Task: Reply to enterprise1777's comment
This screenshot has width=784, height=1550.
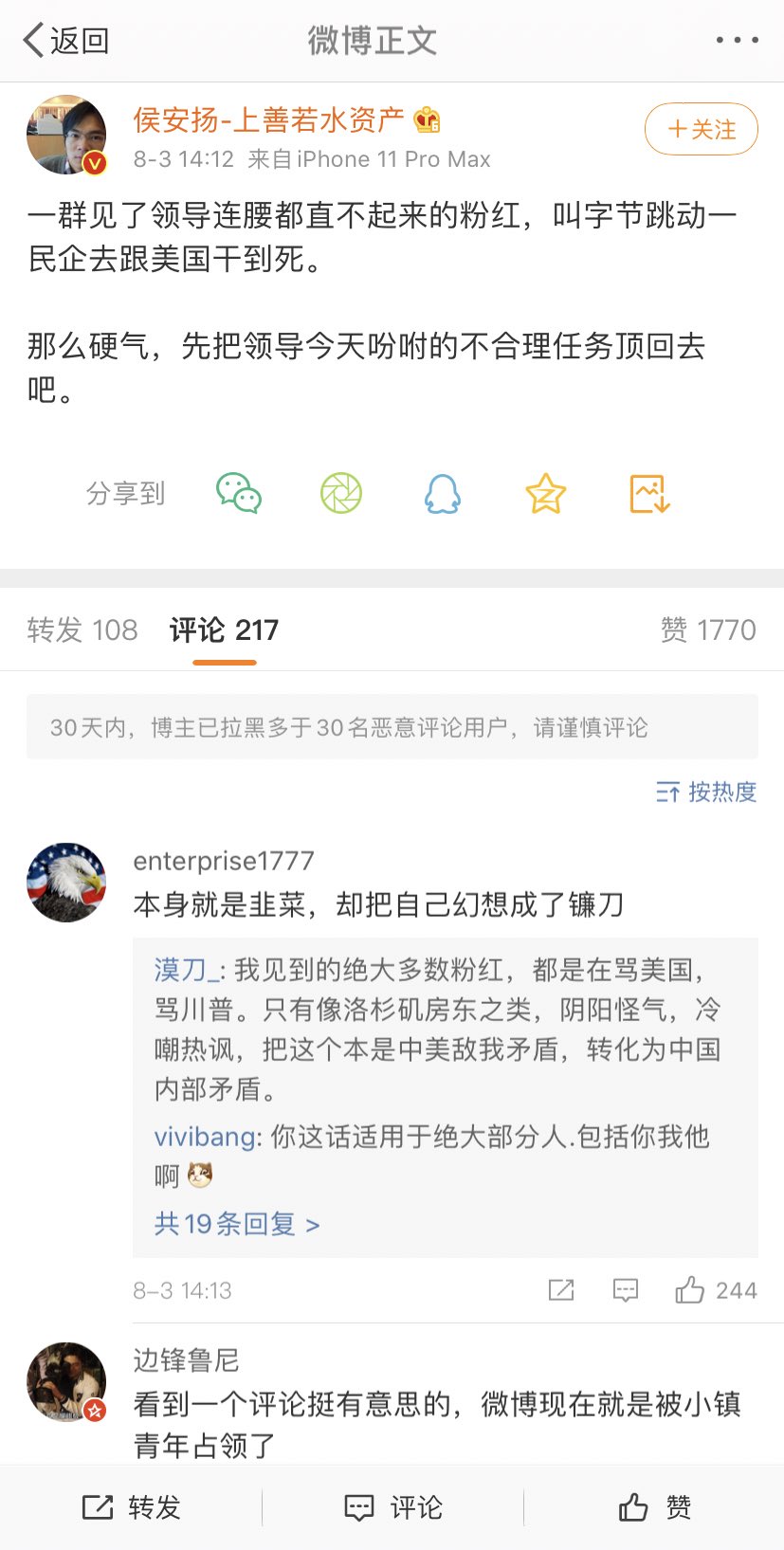Action: [626, 1290]
